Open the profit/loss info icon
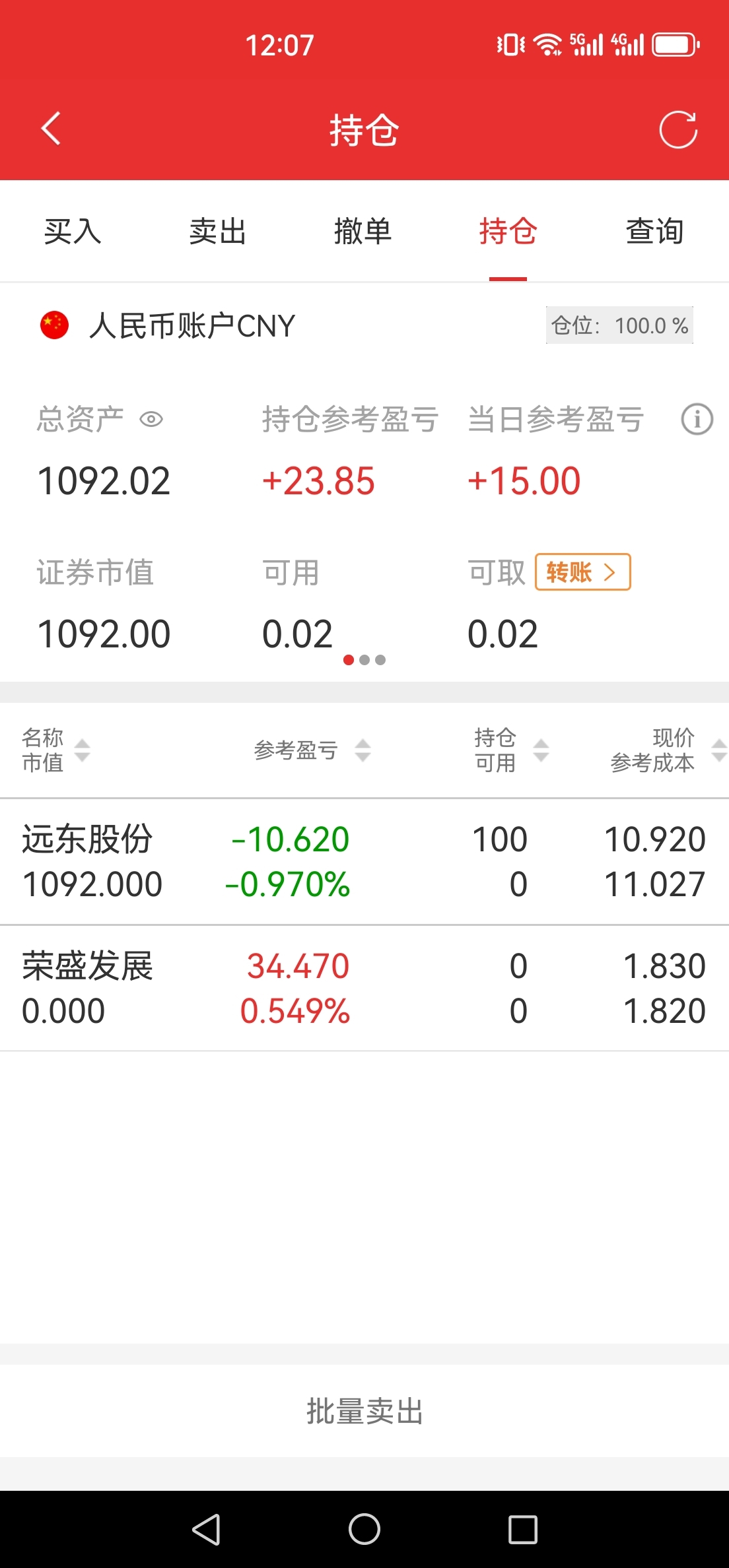The width and height of the screenshot is (729, 1568). [697, 419]
